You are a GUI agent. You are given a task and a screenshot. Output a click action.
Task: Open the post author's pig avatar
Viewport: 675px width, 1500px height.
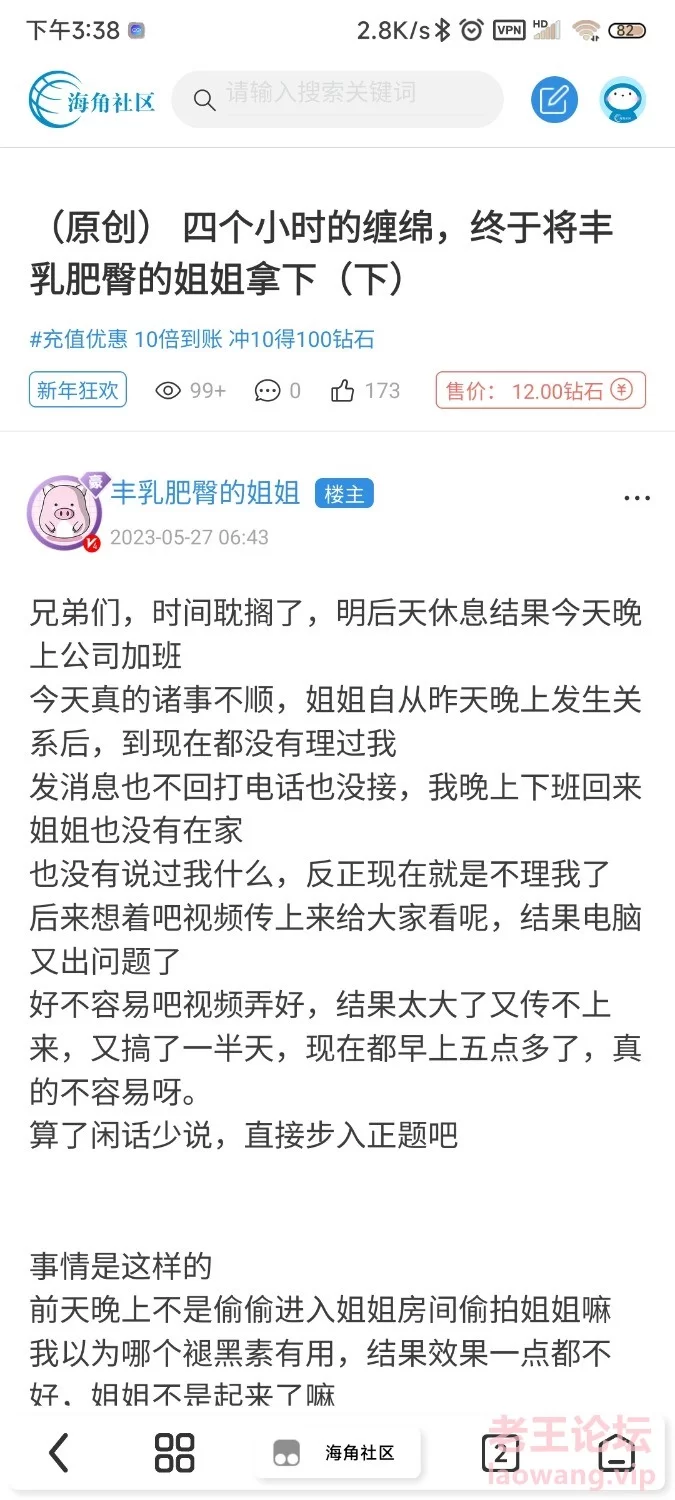click(64, 513)
